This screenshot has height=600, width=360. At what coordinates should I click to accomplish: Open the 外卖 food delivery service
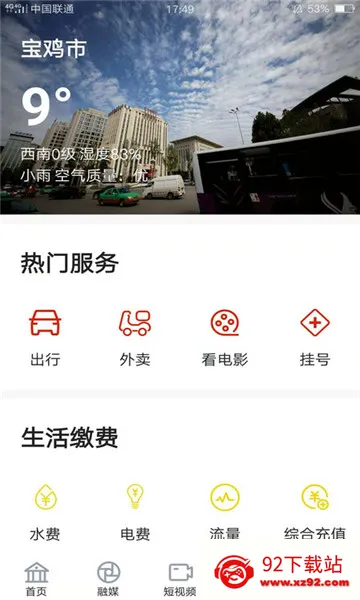pyautogui.click(x=135, y=338)
